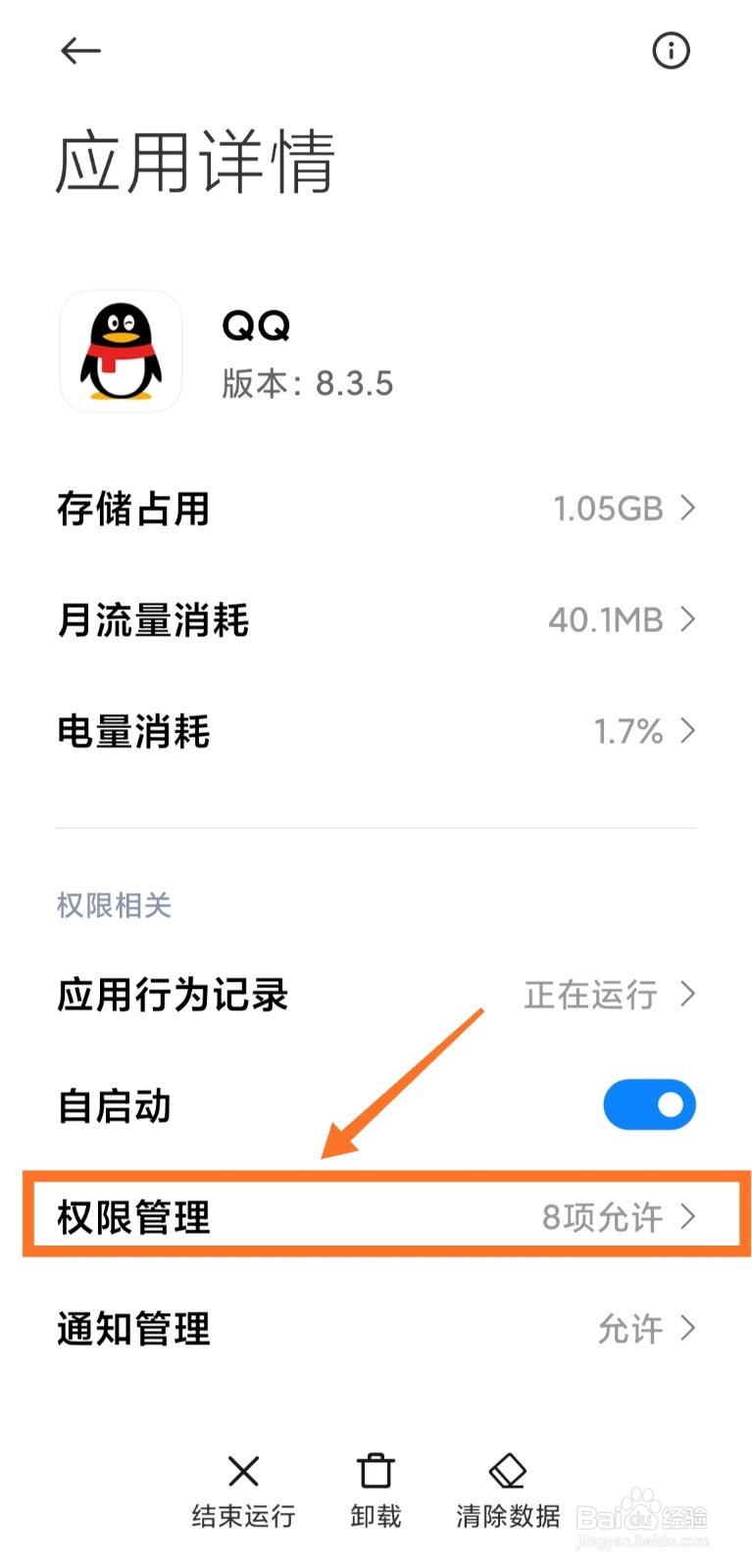Expand 月流量消耗 data usage details
Image resolution: width=752 pixels, height=1568 pixels.
[x=376, y=619]
